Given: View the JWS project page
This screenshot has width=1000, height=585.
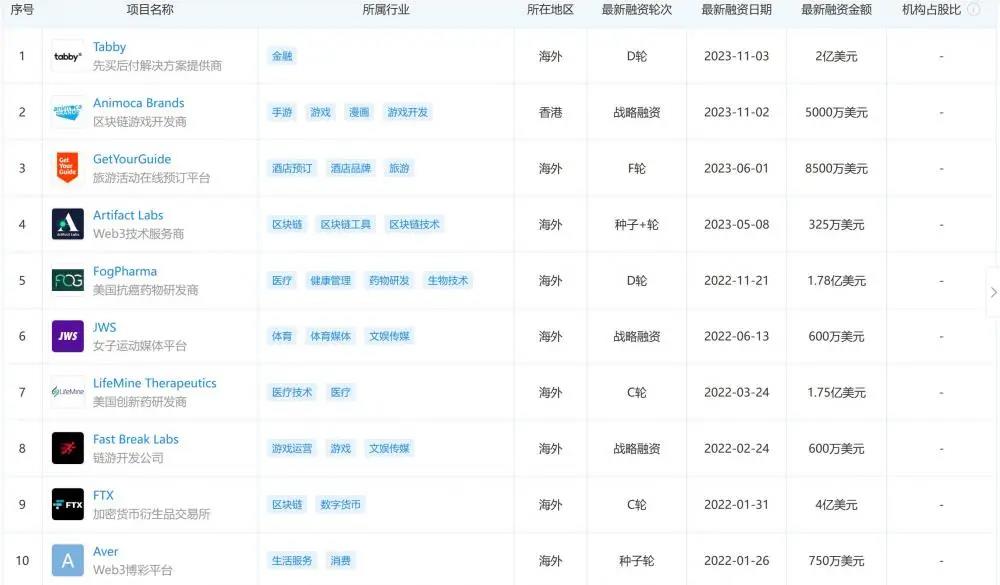Looking at the screenshot, I should 104,327.
